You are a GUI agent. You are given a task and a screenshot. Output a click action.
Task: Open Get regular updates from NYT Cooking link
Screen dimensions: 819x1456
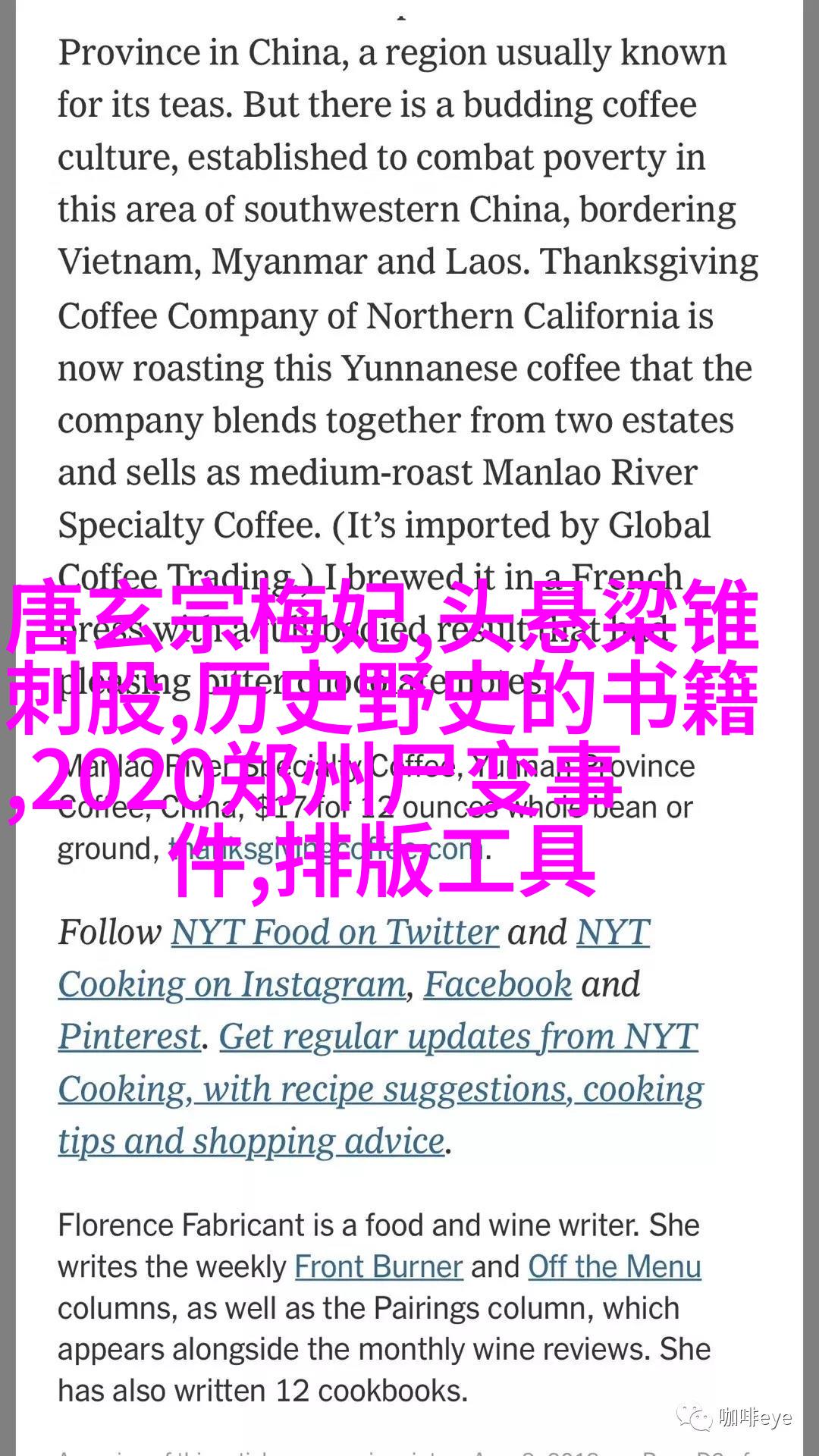point(458,1037)
